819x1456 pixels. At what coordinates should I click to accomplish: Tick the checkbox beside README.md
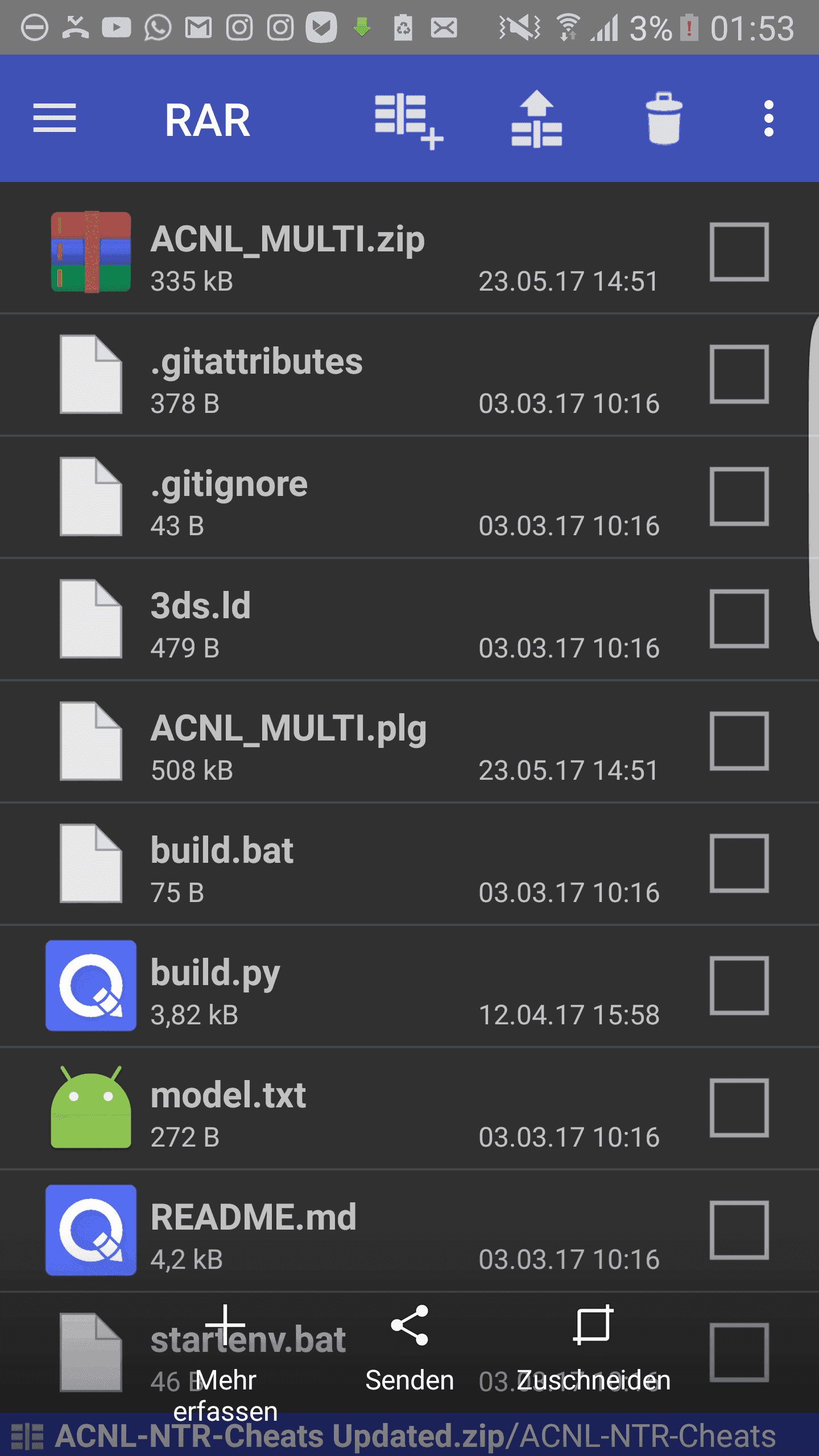(739, 1230)
